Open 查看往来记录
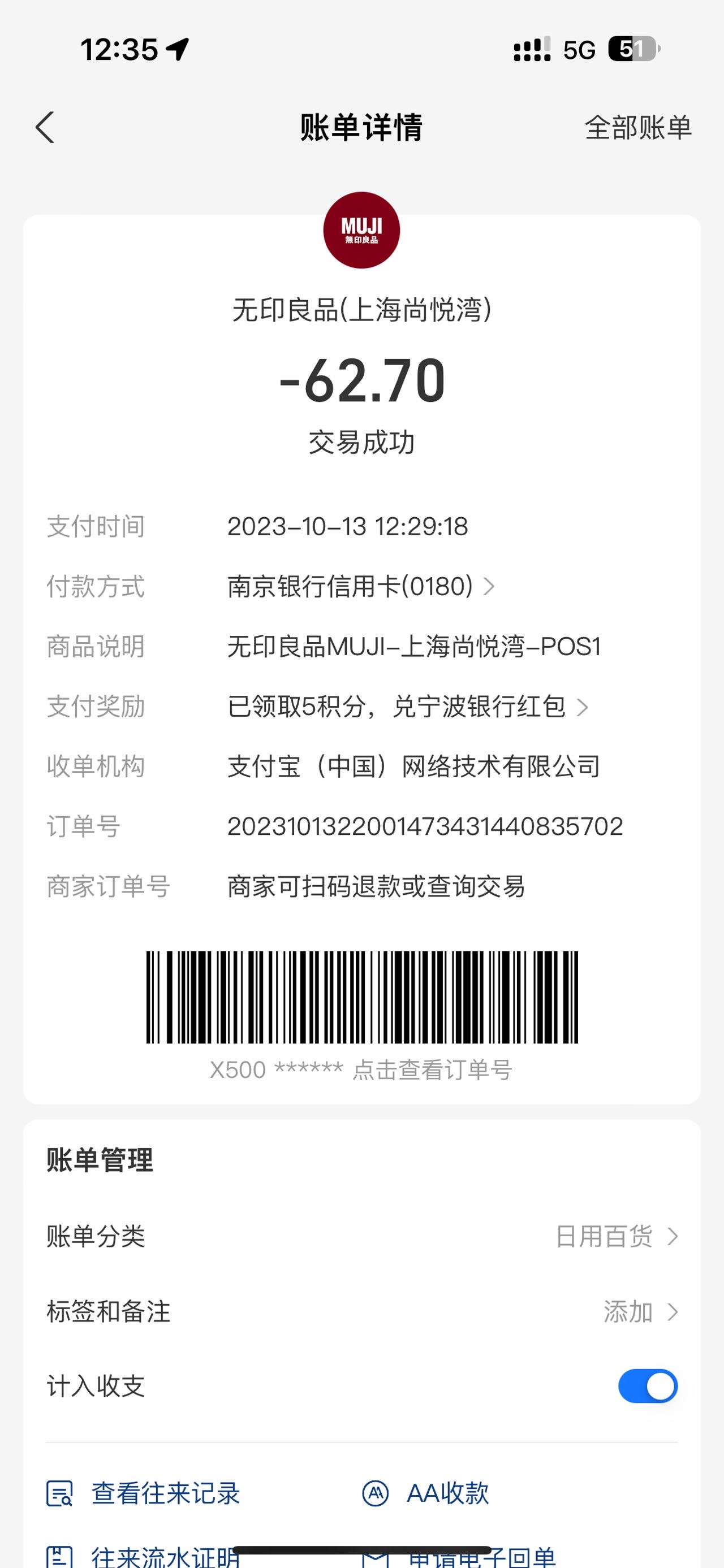The height and width of the screenshot is (1568, 724). pyautogui.click(x=144, y=1493)
